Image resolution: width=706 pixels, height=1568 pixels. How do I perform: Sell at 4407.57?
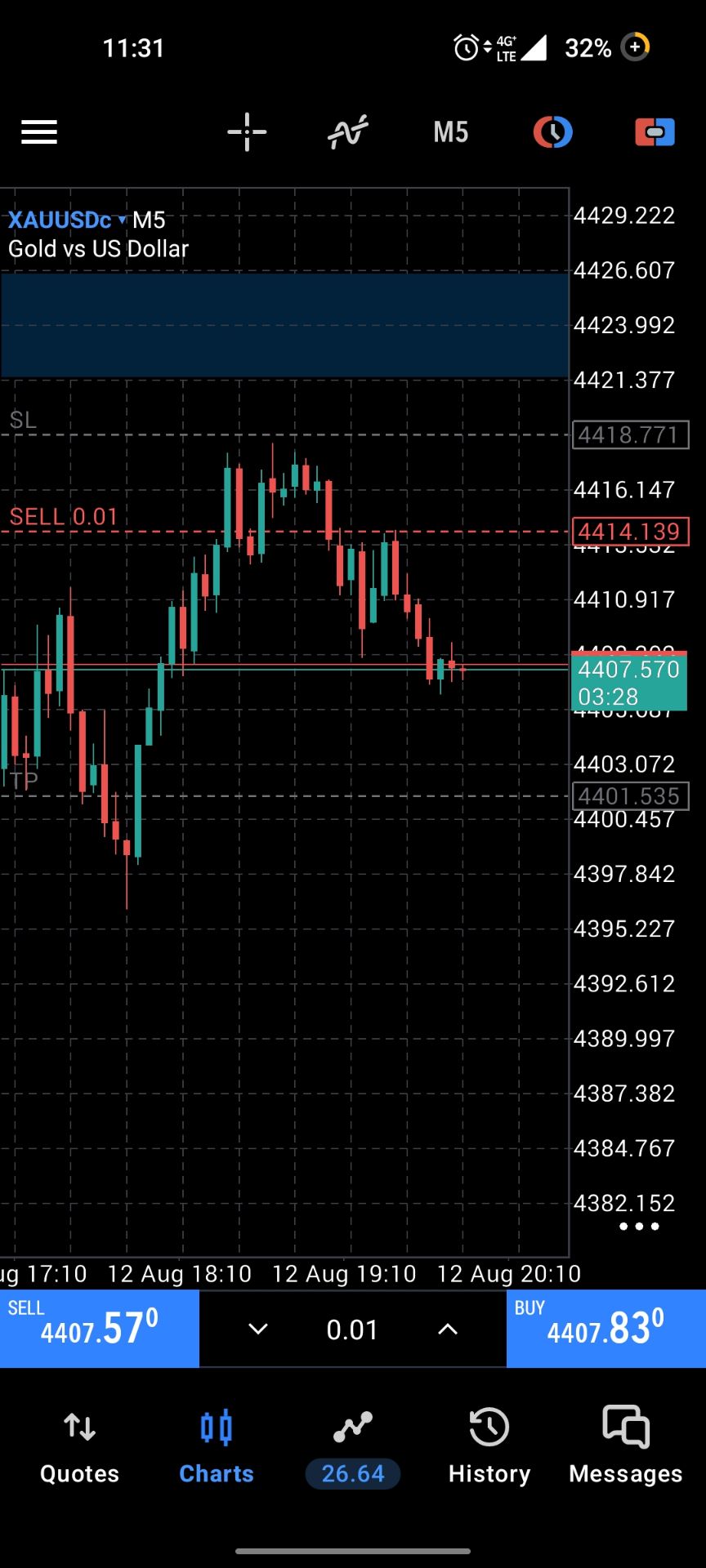100,1328
